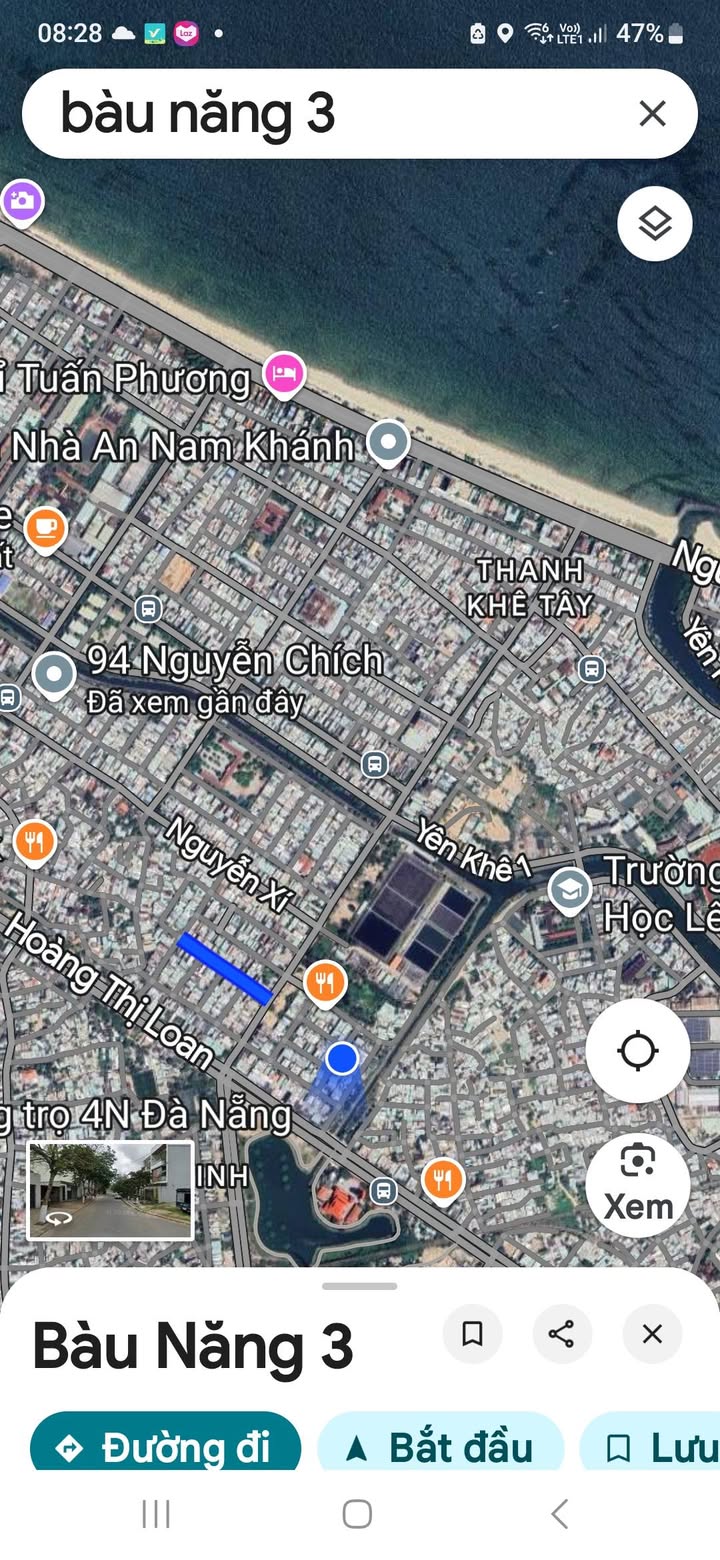Select the Nhà An Nam Khánh pin
Image resolution: width=720 pixels, height=1560 pixels.
point(388,441)
